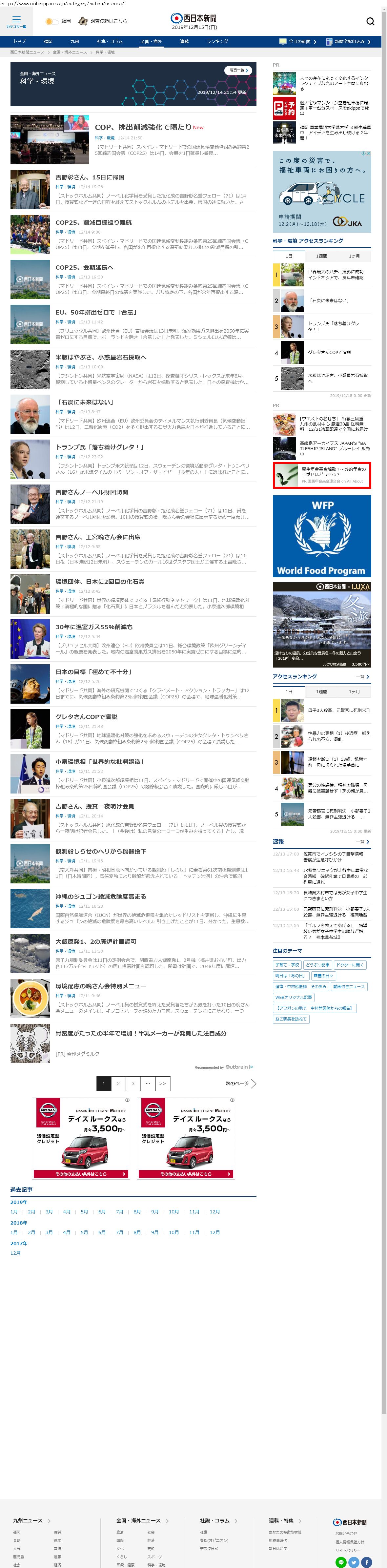
Task: Open the 2019年 10月 archive
Action: click(173, 1212)
